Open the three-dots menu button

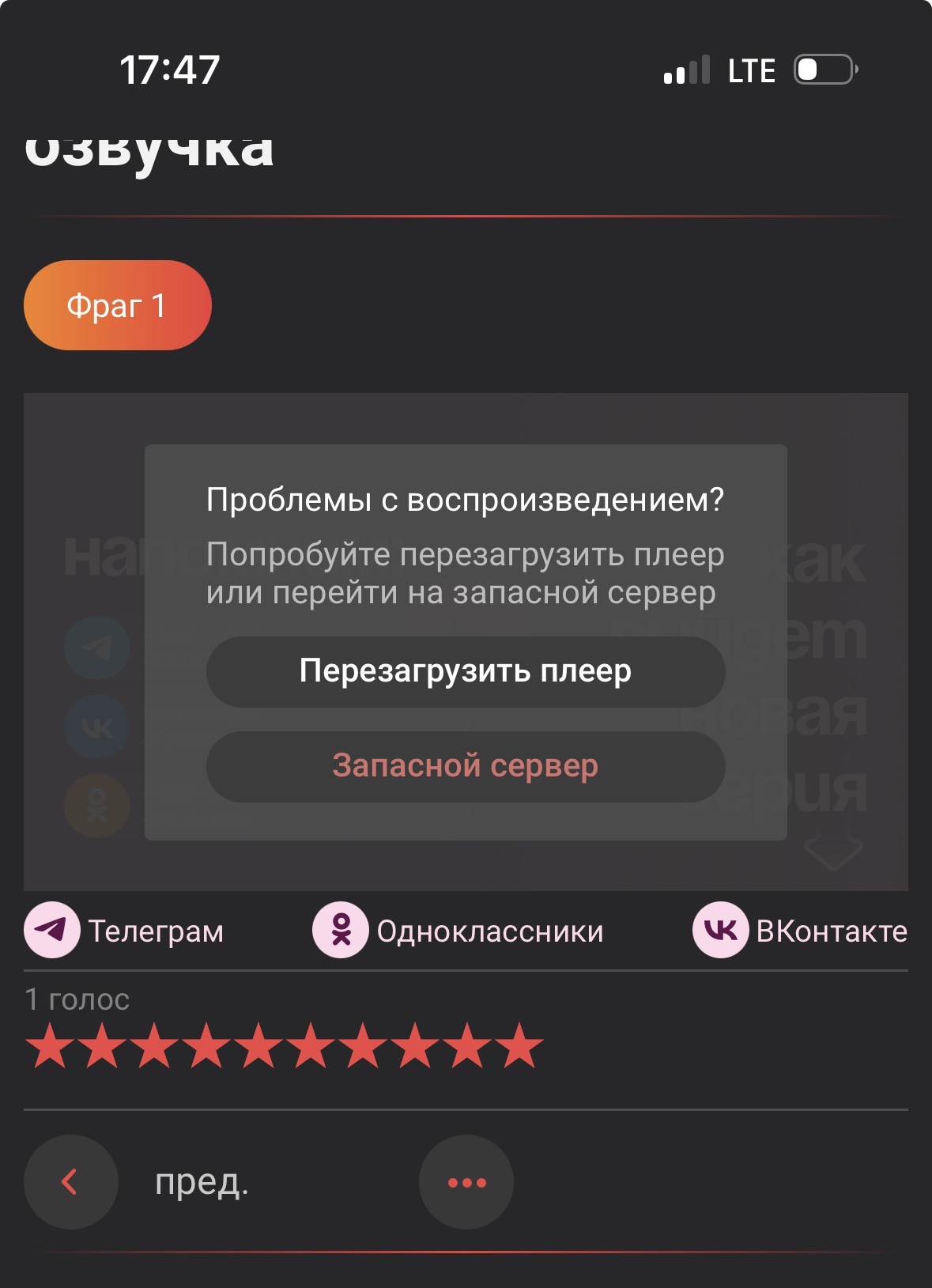[x=466, y=1182]
